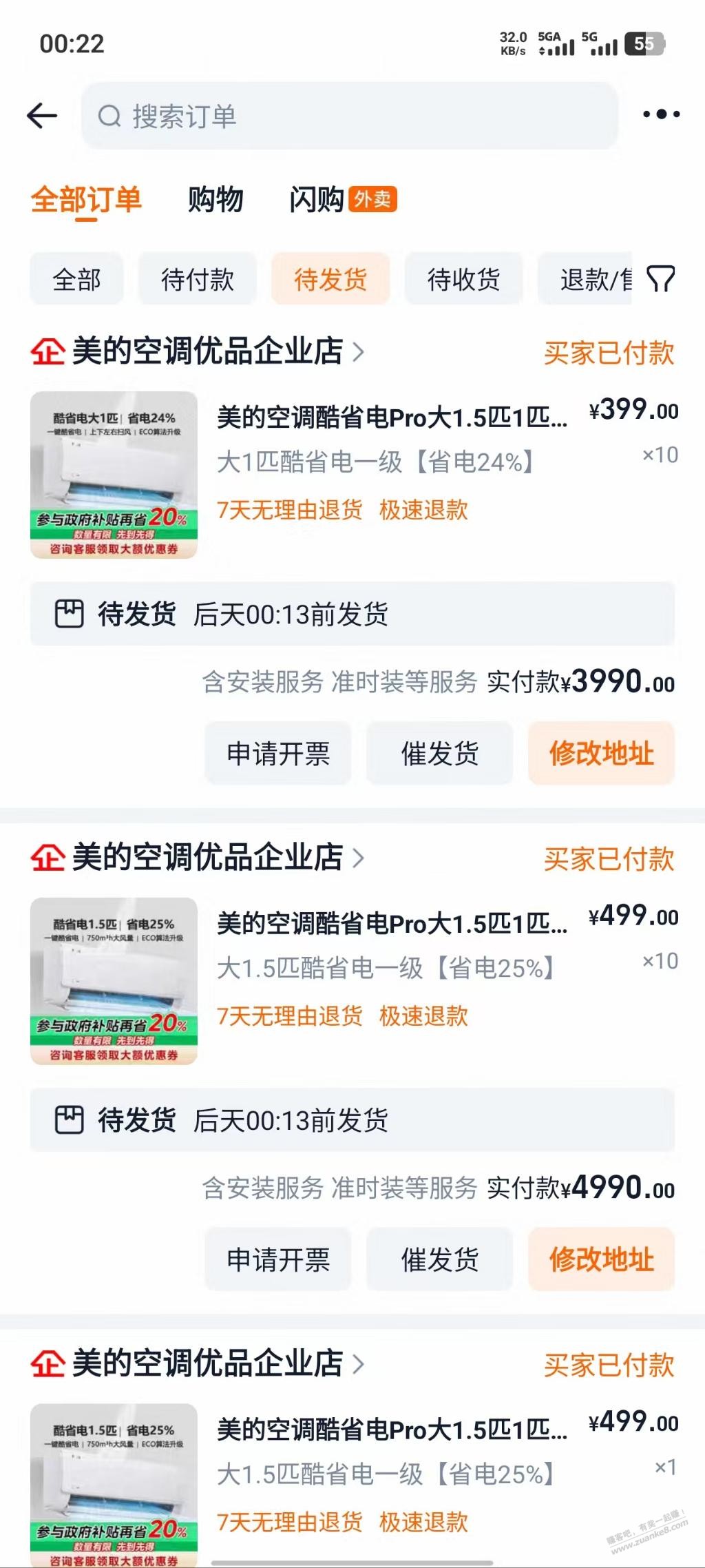Tap 催发货 on the ¥4990.00 order
Screen dimensions: 705x1568
[439, 1259]
